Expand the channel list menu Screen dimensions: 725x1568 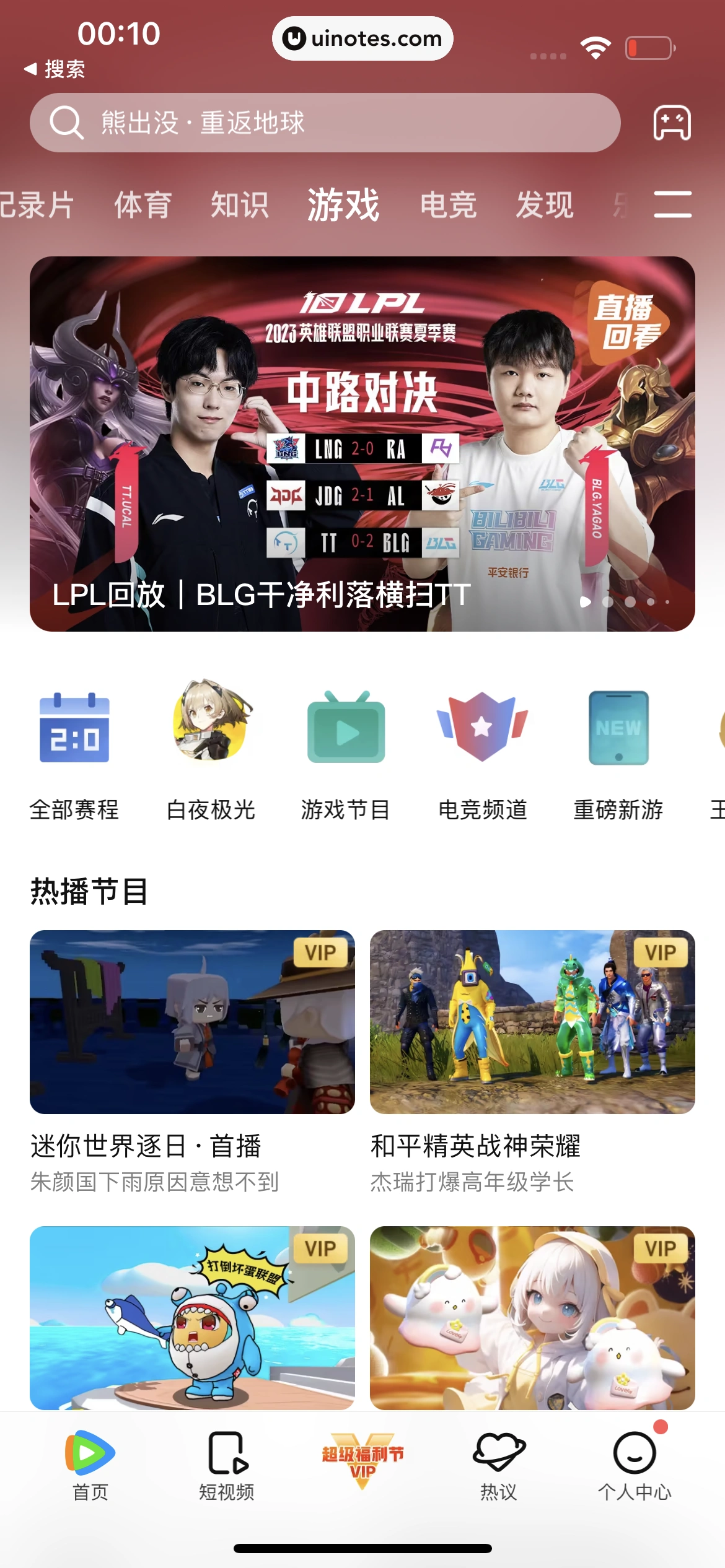pos(672,204)
